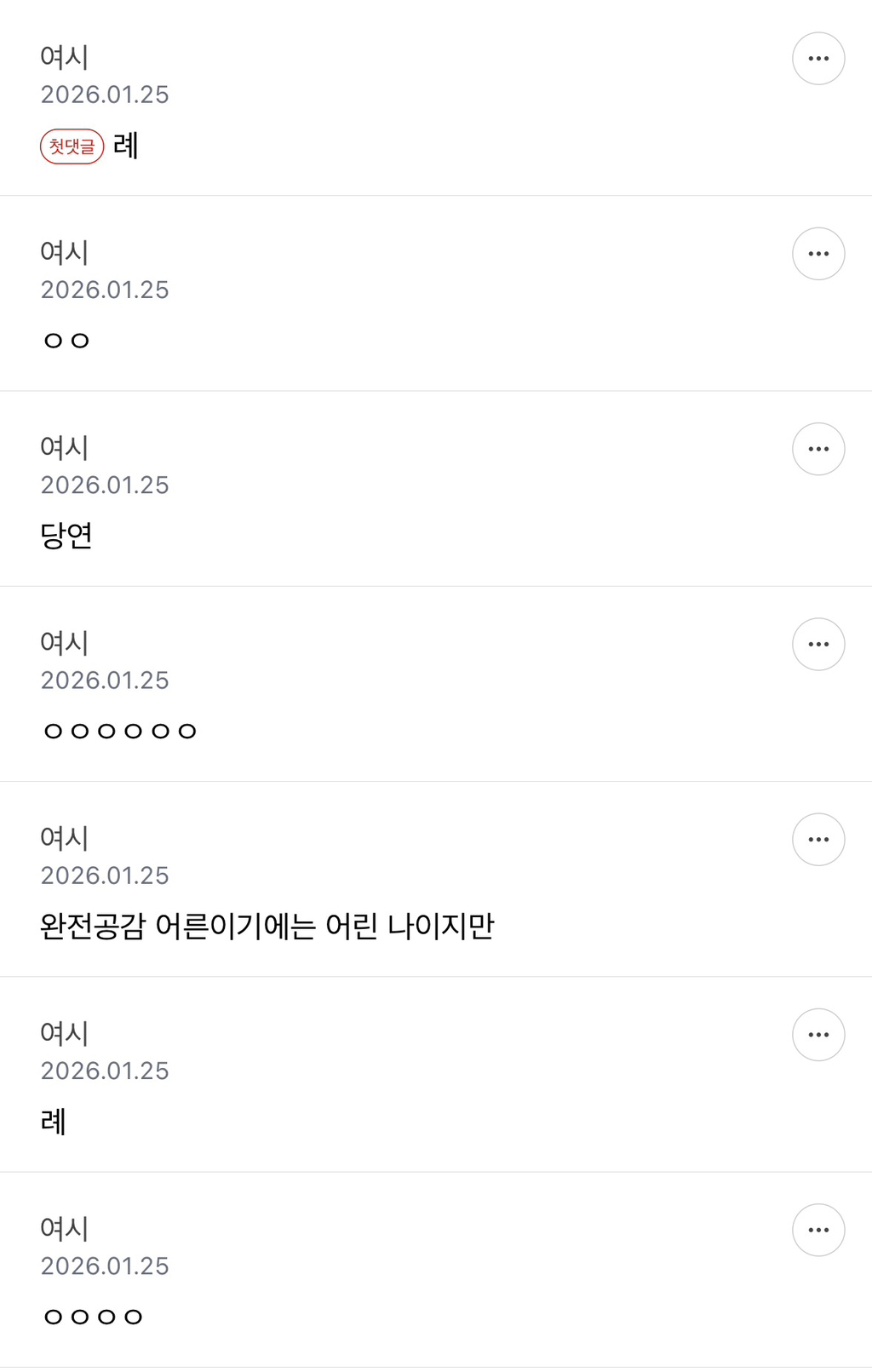872x1372 pixels.
Task: Click the date on the last comment
Action: click(x=106, y=1266)
